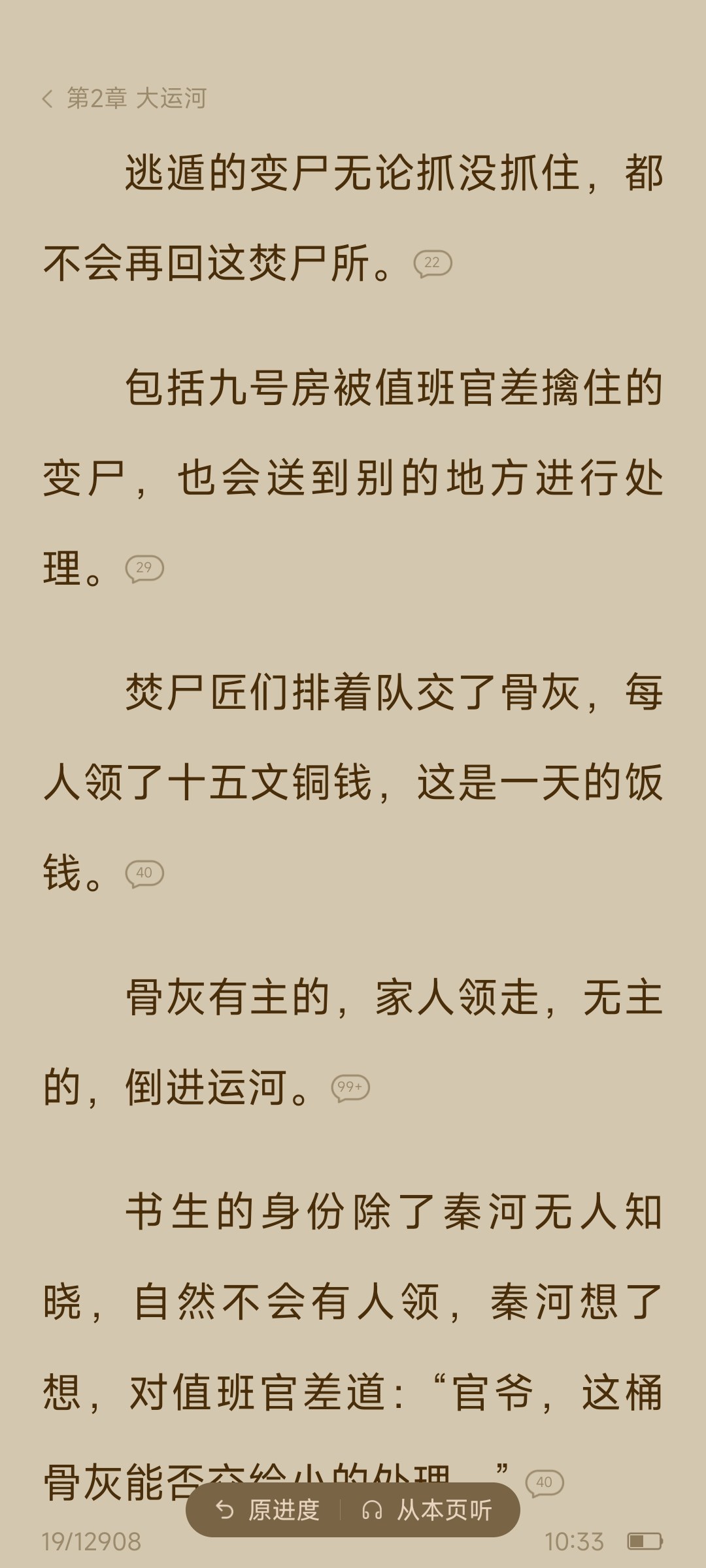Return to original progress with 原进度
Viewport: 706px width, 1568px height.
click(x=267, y=1510)
